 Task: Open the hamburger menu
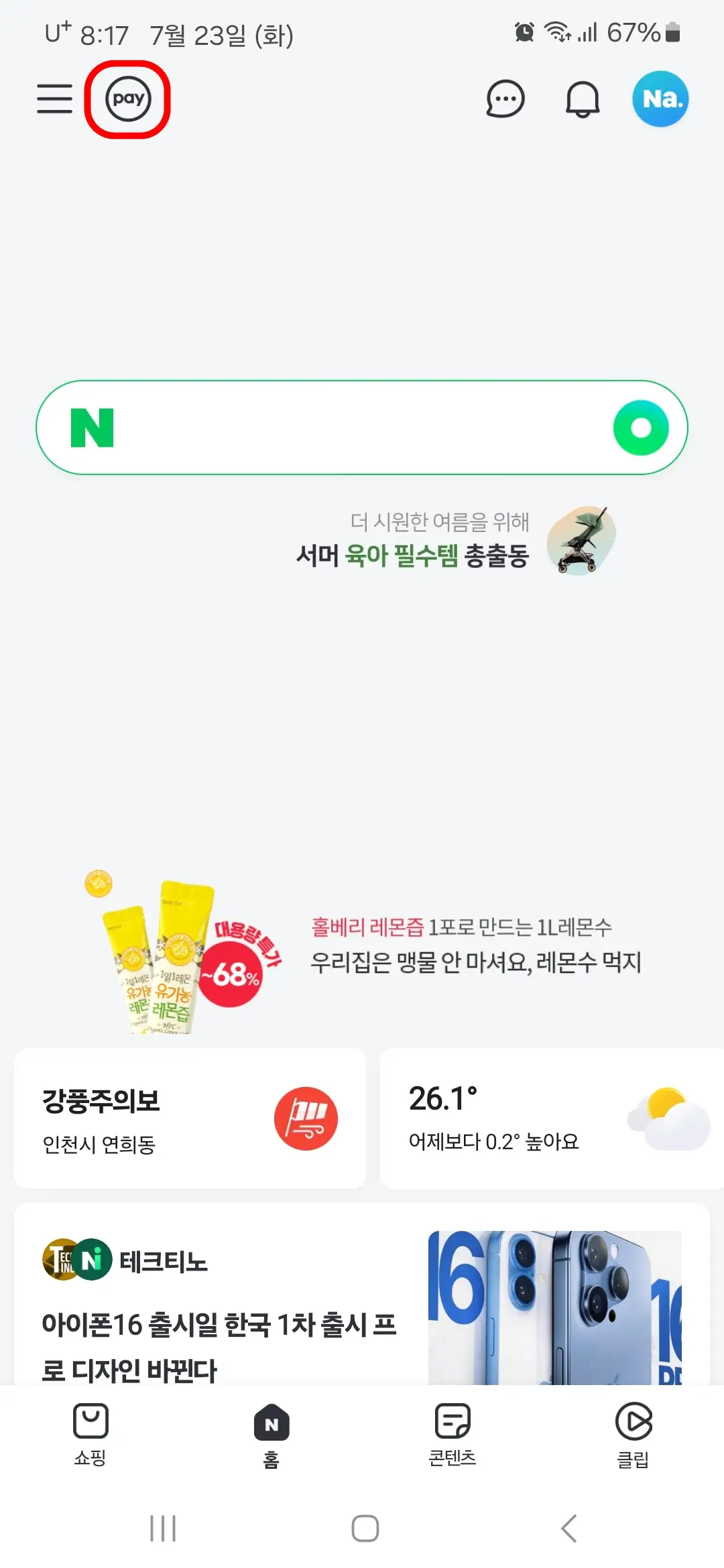pos(54,98)
